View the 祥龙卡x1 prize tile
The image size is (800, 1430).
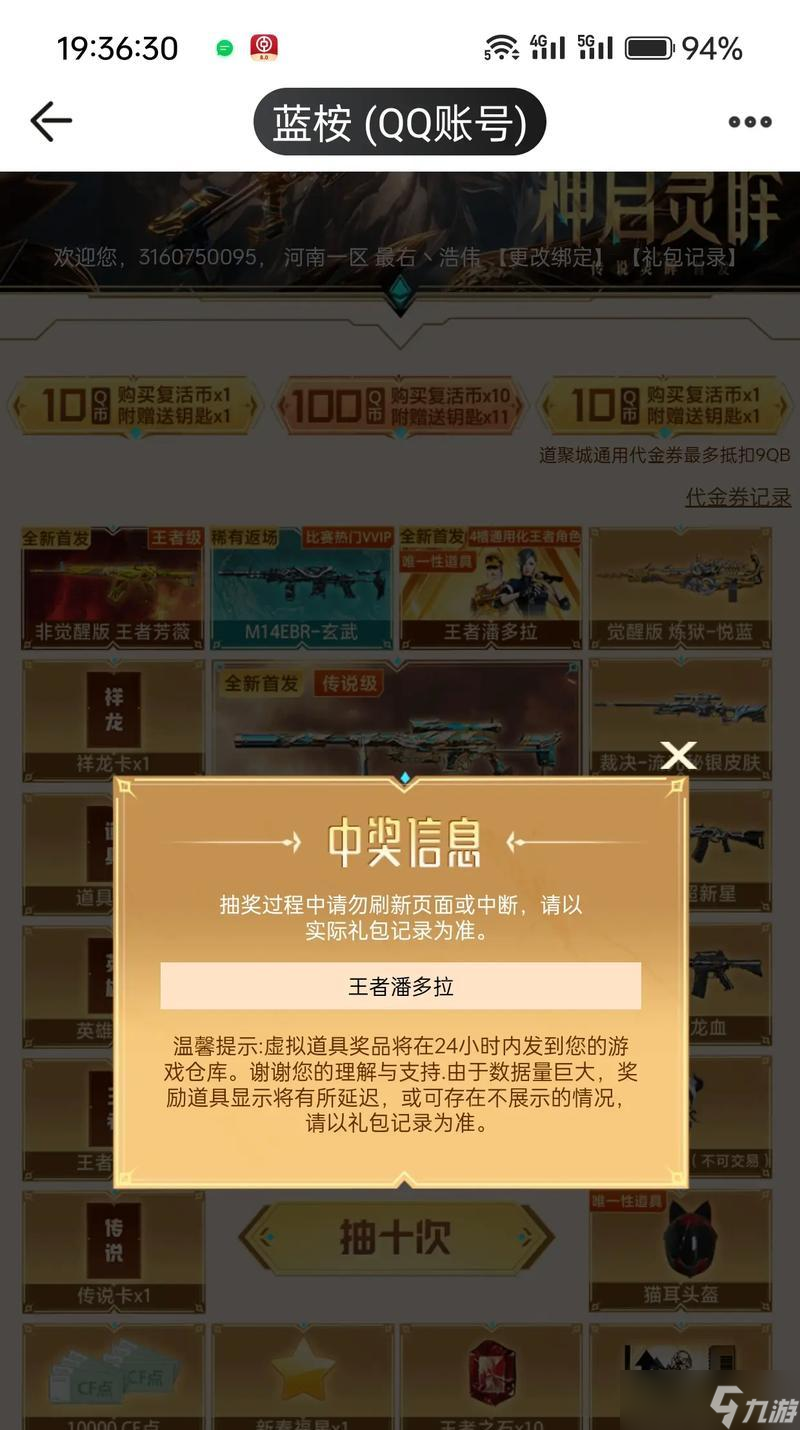[x=113, y=718]
